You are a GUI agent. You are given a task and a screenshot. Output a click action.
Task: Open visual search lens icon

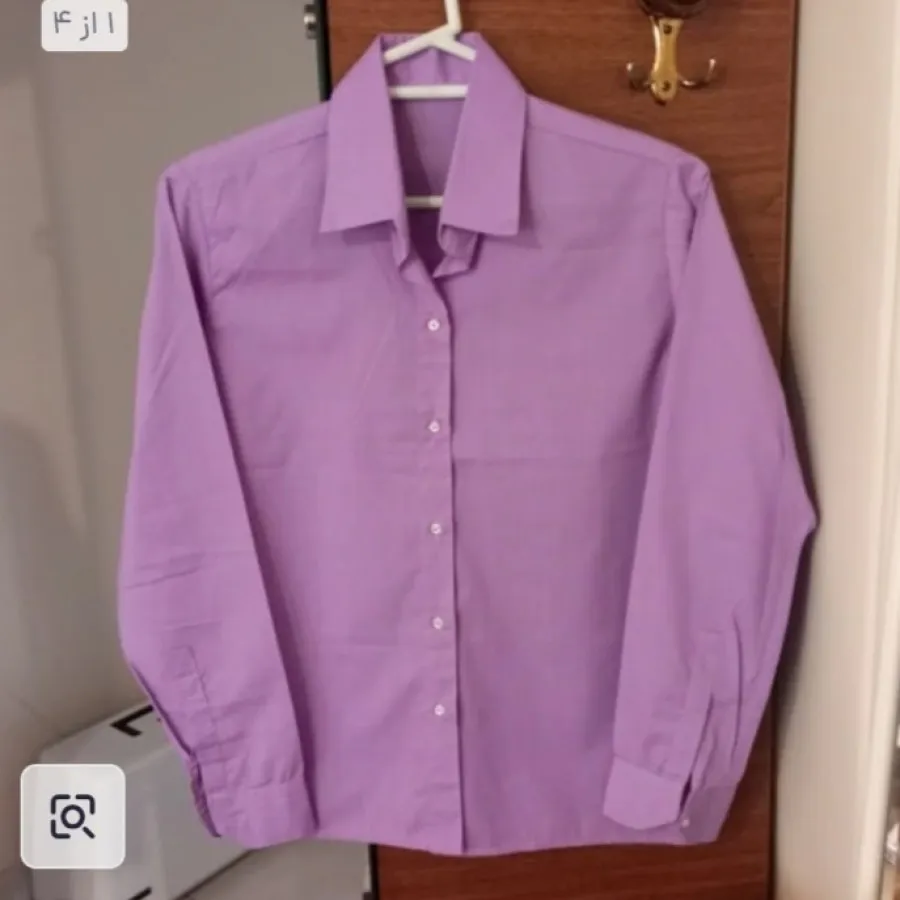pyautogui.click(x=73, y=816)
